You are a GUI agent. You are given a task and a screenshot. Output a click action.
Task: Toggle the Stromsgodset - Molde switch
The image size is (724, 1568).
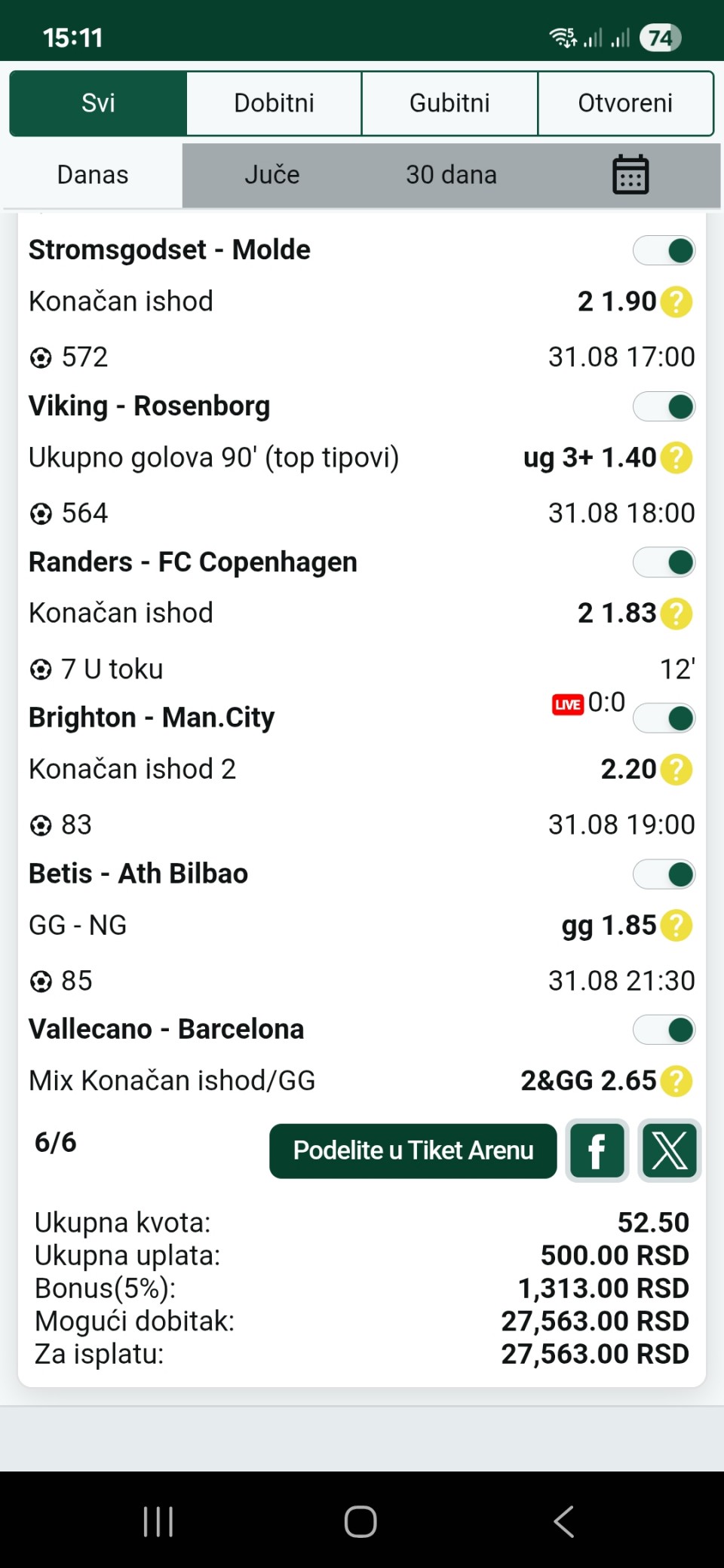[x=664, y=250]
